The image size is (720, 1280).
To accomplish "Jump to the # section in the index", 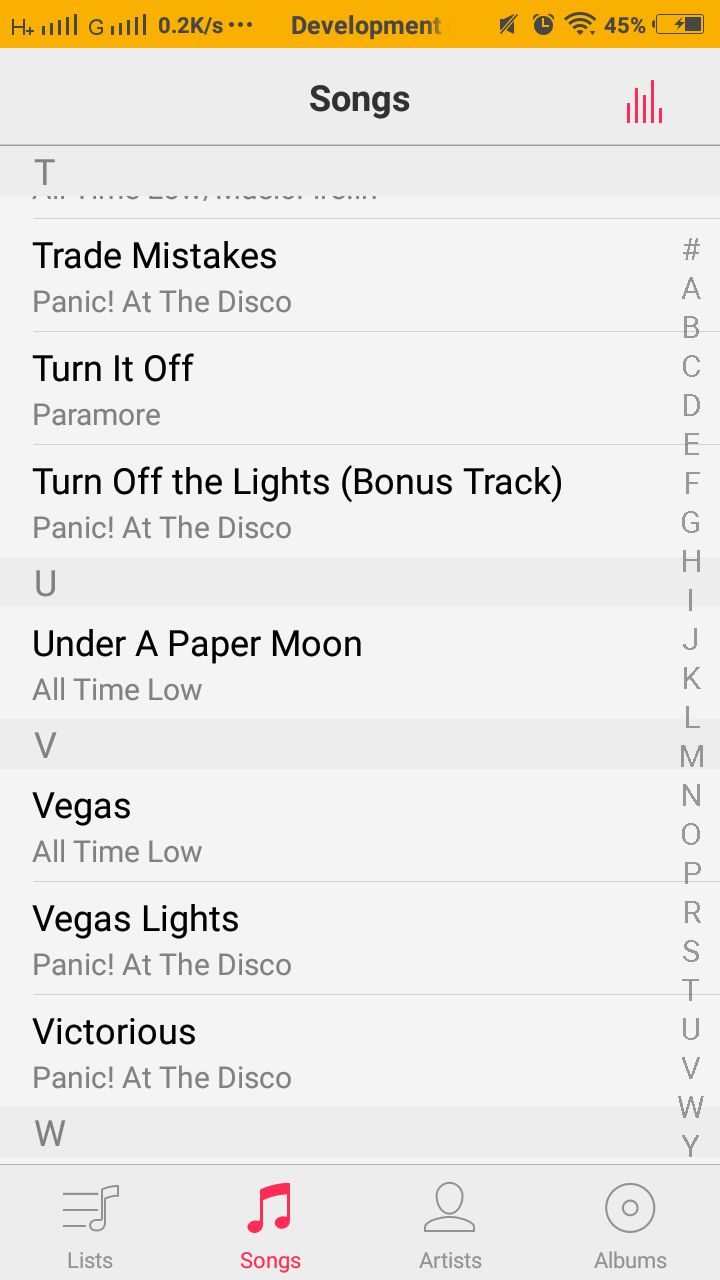I will click(691, 249).
